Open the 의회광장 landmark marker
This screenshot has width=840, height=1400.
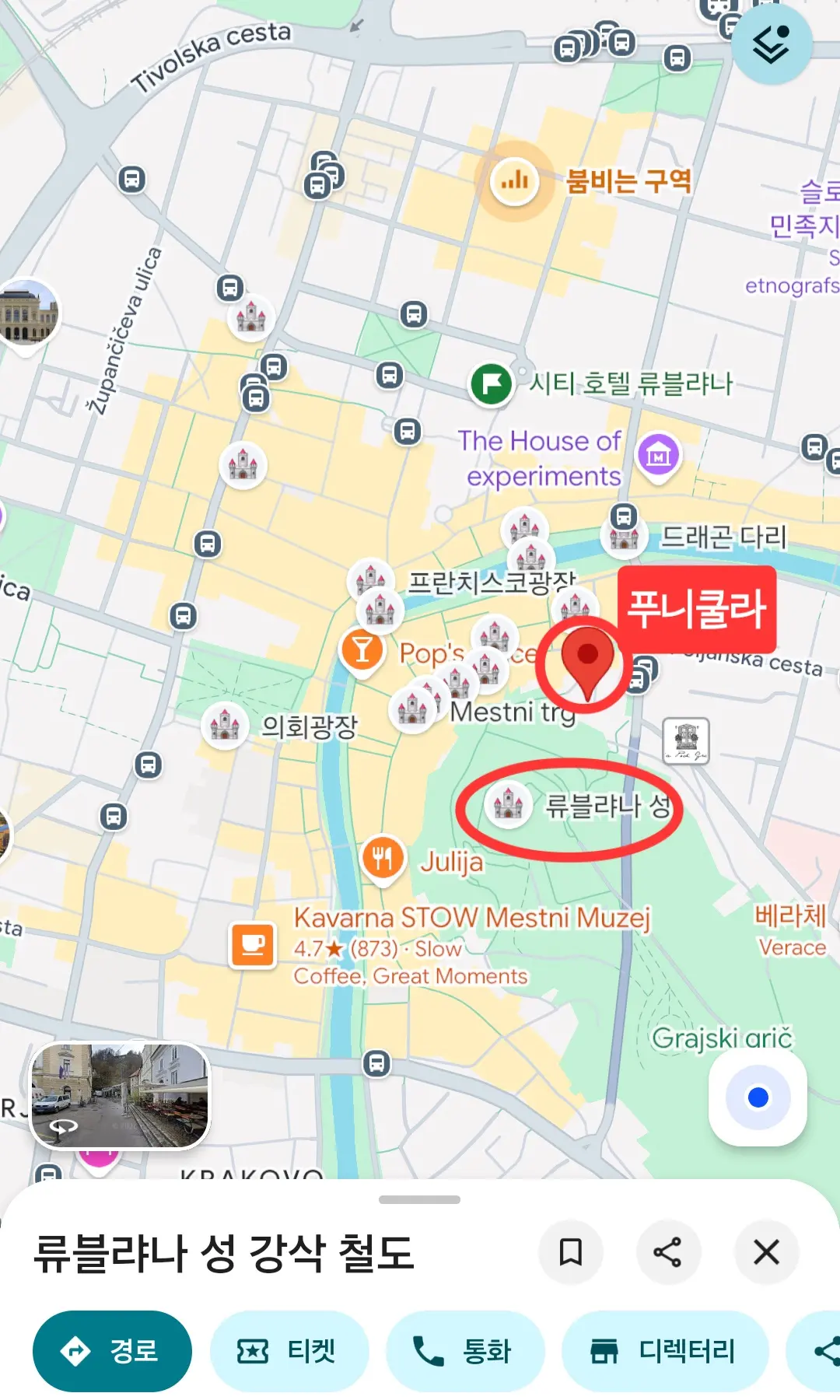click(225, 726)
